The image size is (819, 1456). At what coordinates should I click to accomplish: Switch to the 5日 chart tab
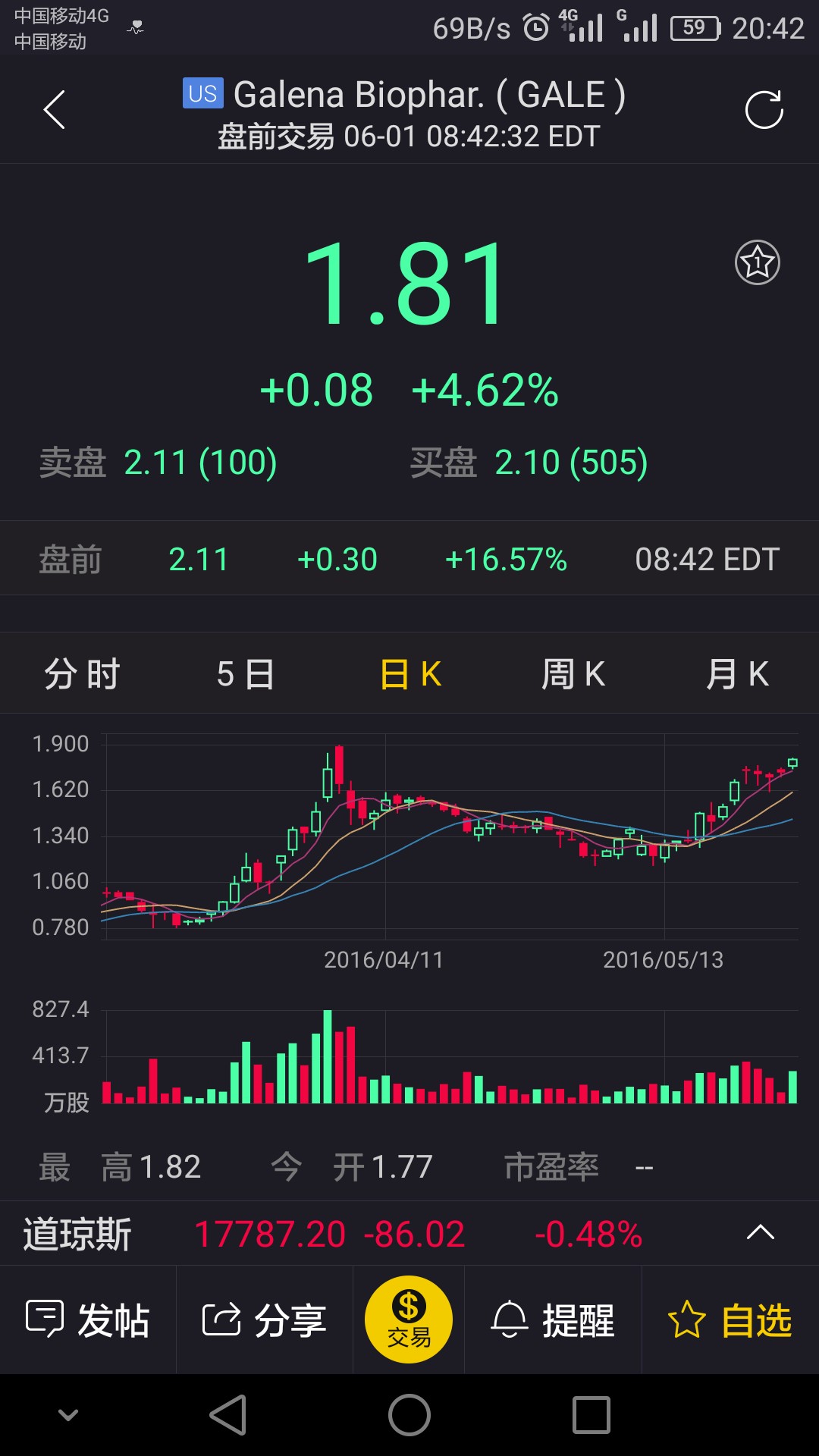(x=245, y=673)
